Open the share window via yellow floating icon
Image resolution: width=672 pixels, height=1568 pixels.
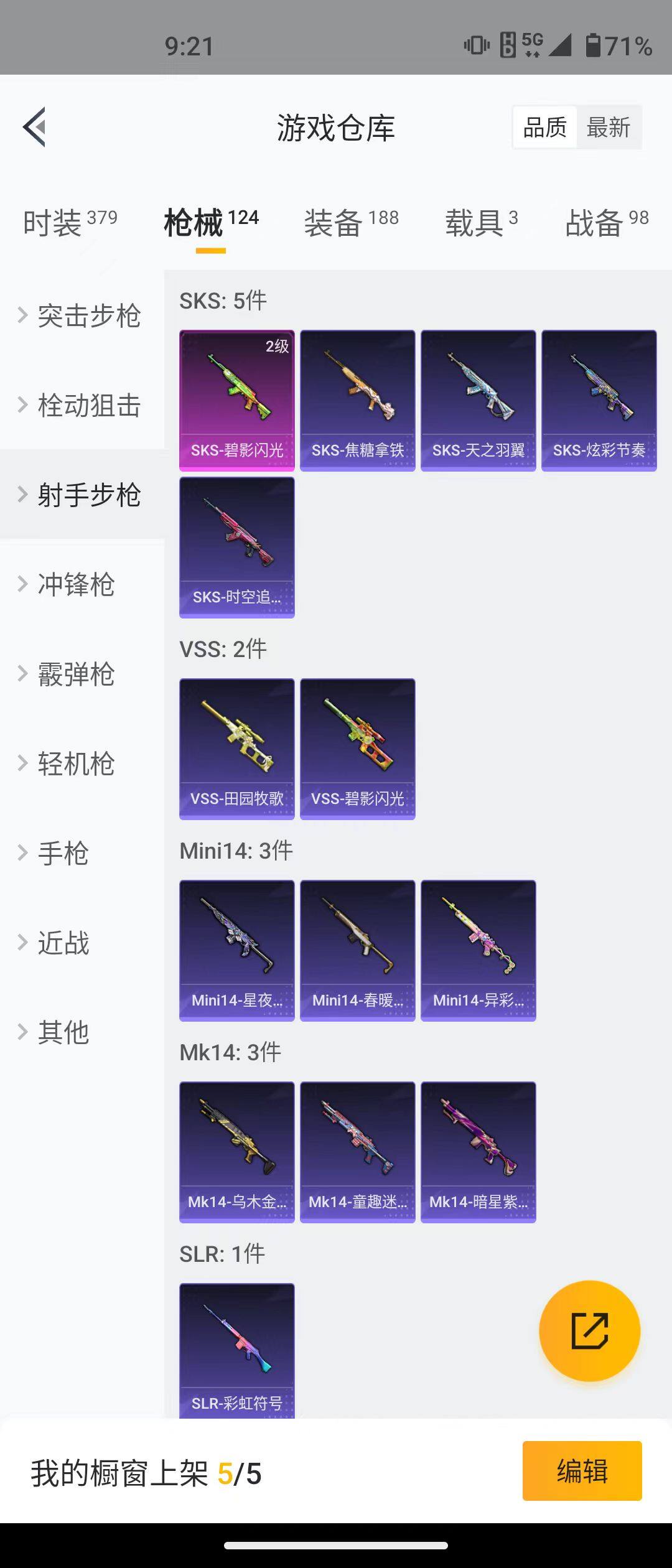590,1332
